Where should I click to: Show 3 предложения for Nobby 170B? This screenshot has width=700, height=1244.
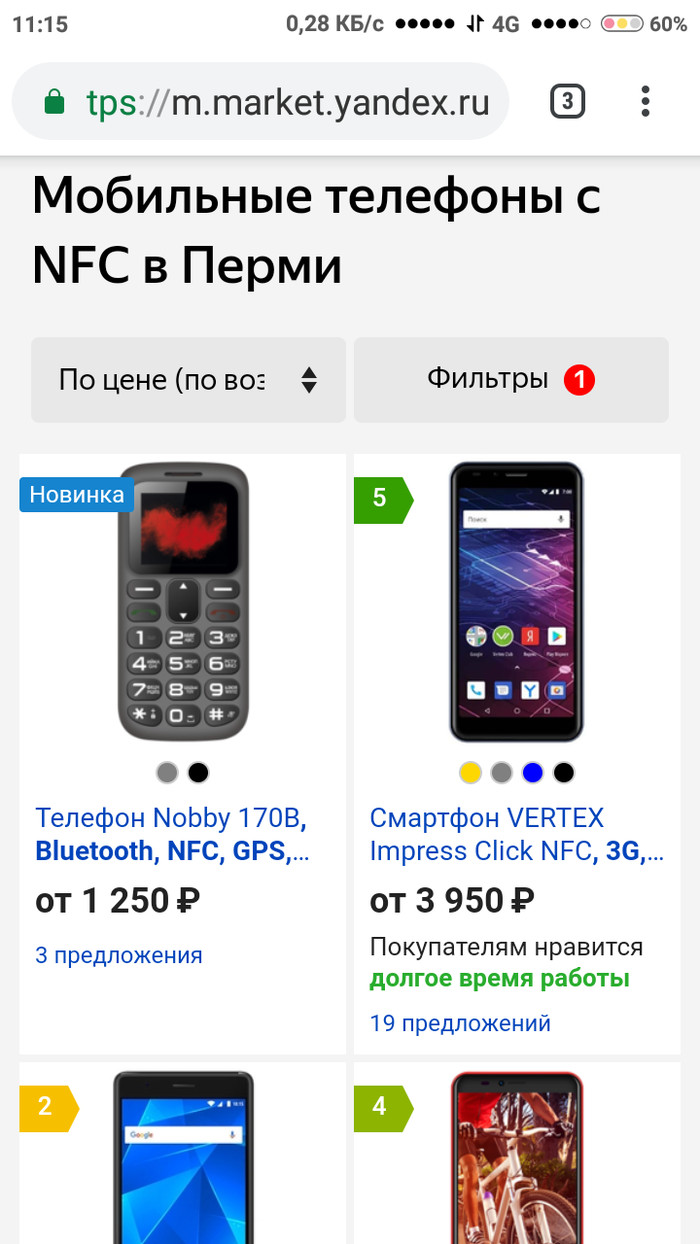(x=119, y=955)
